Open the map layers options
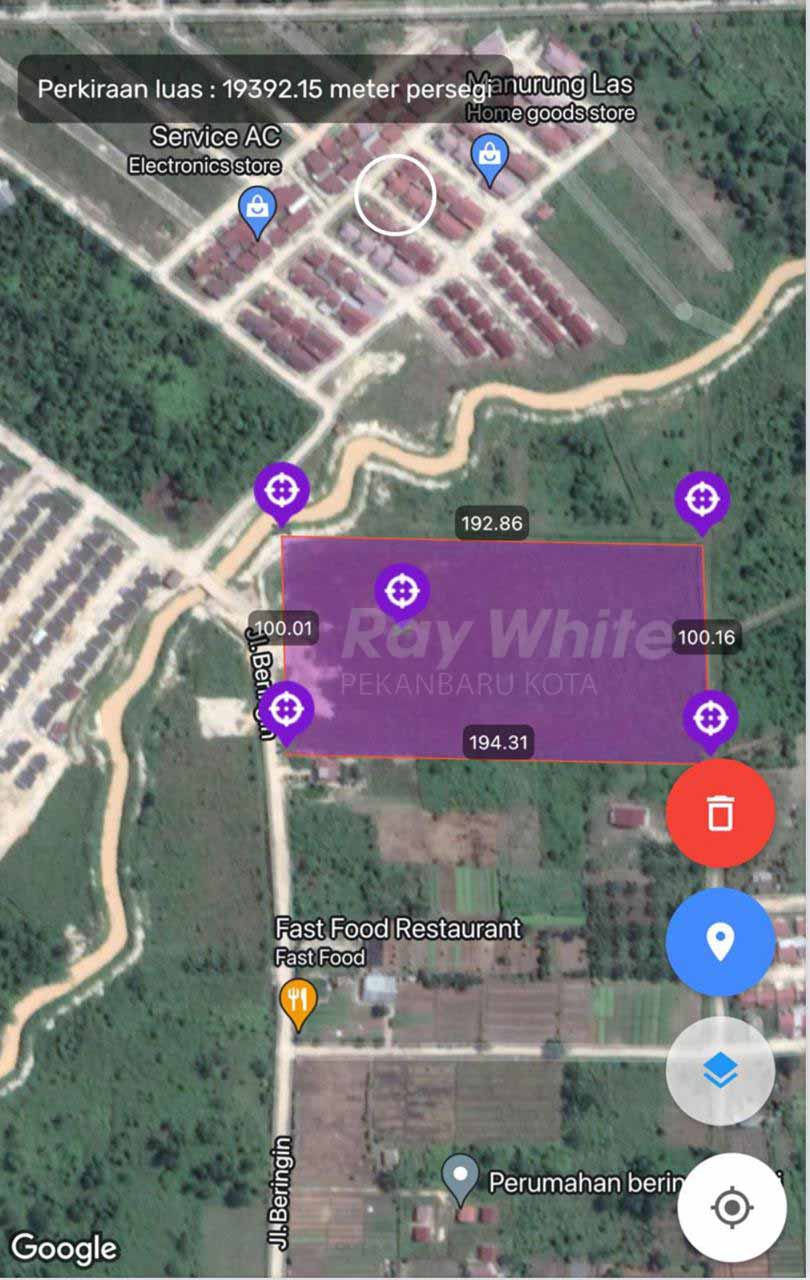This screenshot has height=1280, width=810. [x=720, y=1071]
